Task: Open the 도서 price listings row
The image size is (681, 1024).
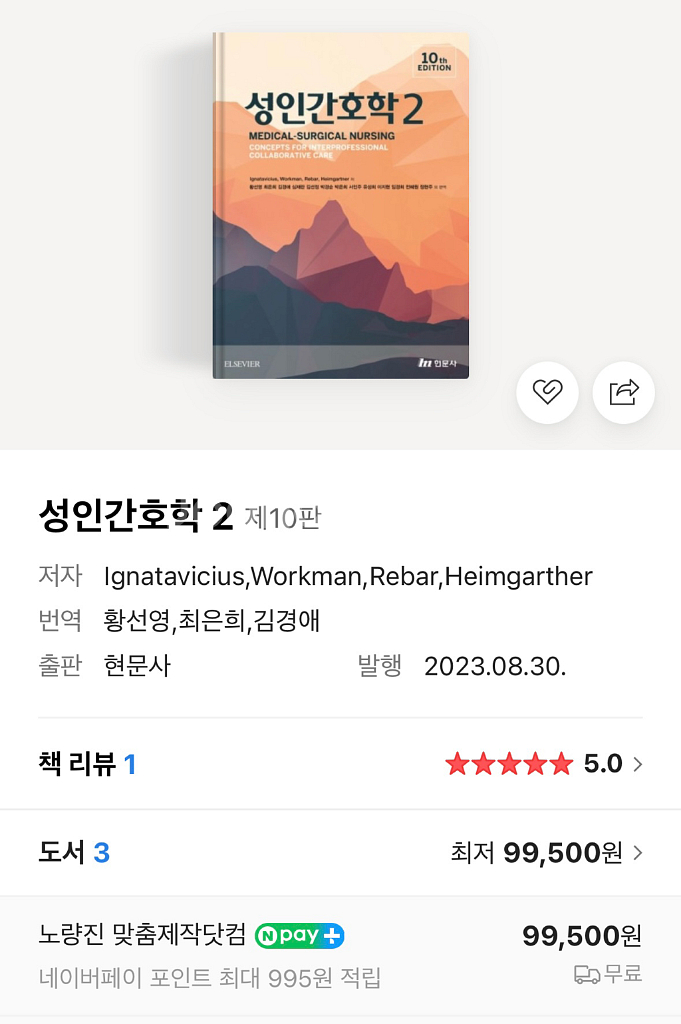Action: 340,853
